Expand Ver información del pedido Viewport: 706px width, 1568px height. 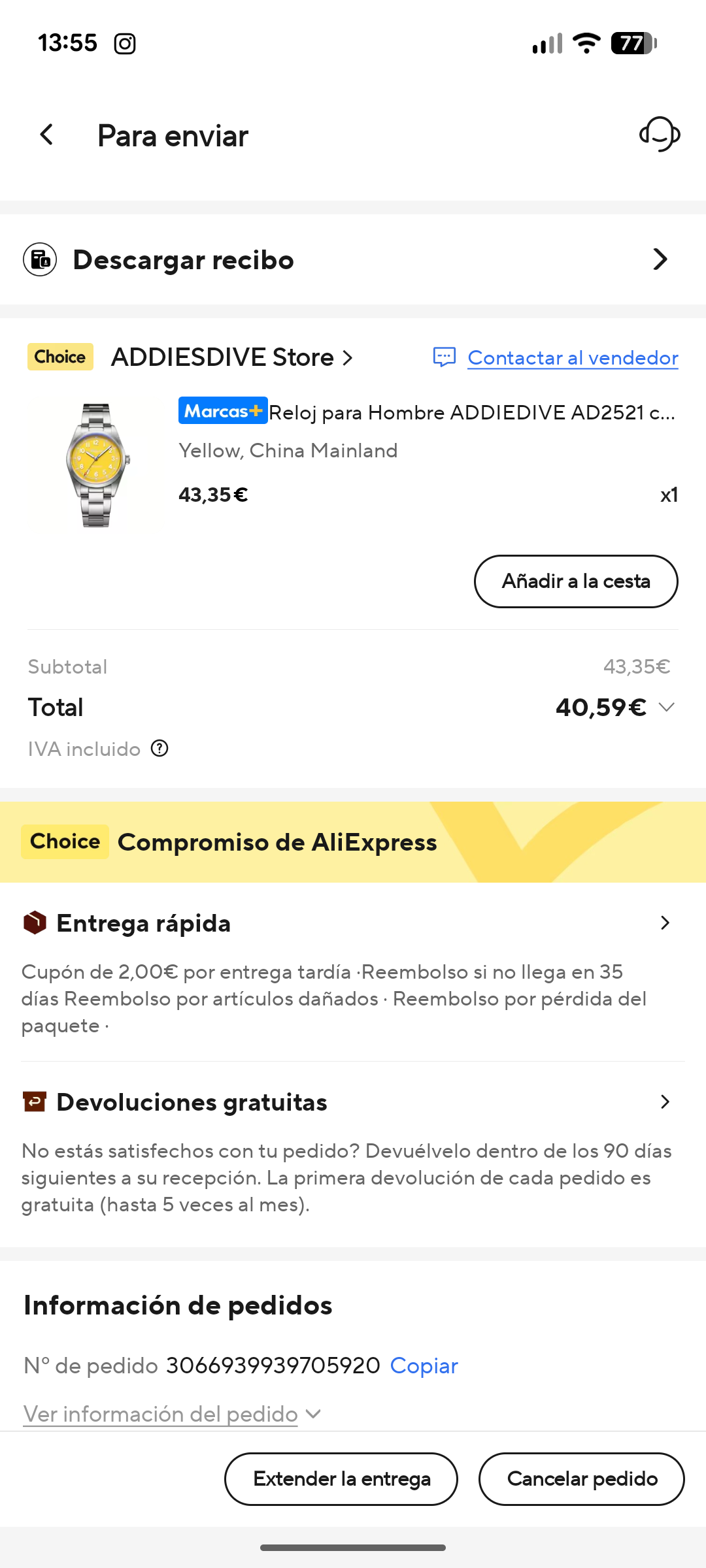tap(172, 1414)
